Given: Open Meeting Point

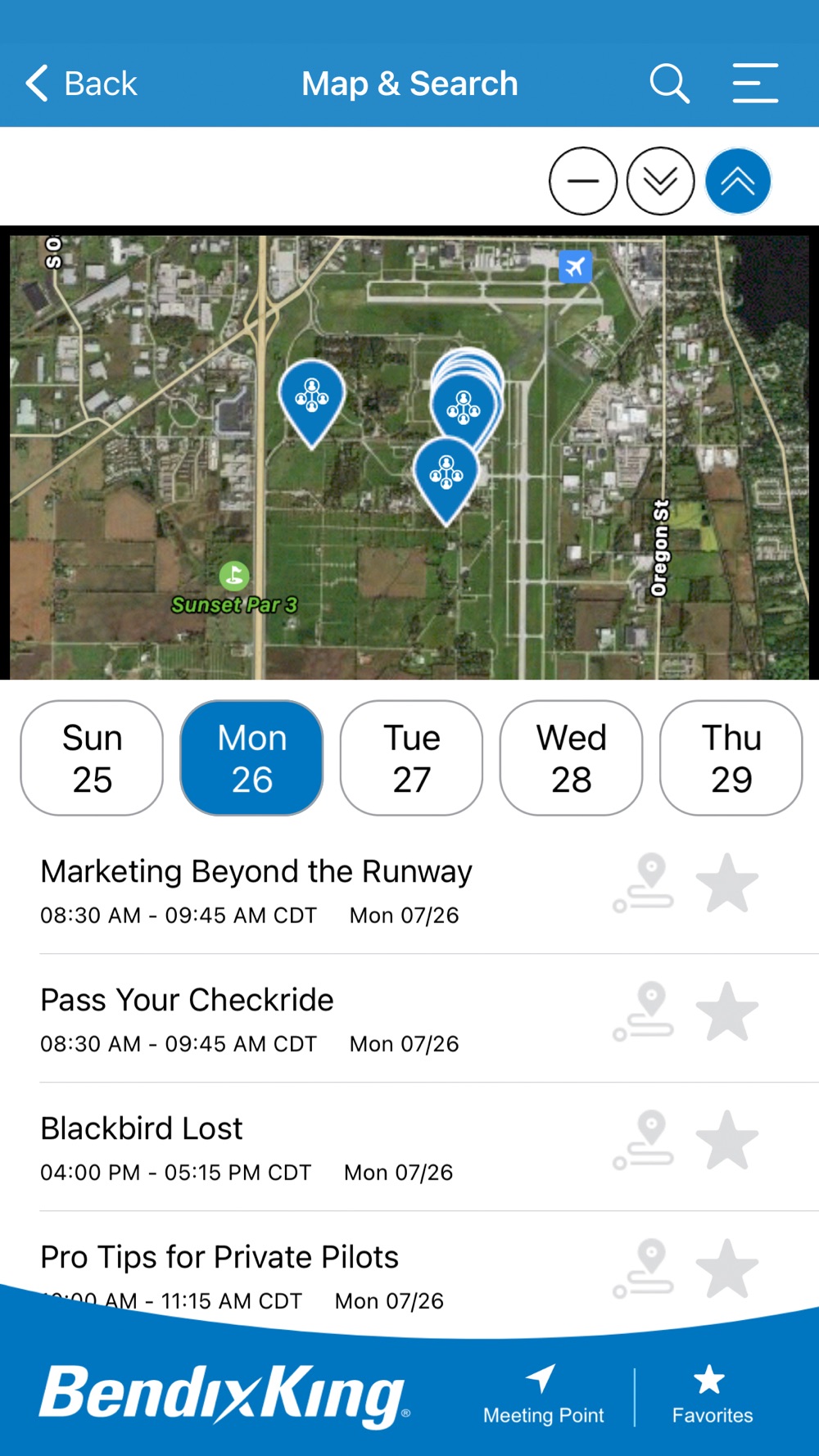Looking at the screenshot, I should (x=543, y=1395).
